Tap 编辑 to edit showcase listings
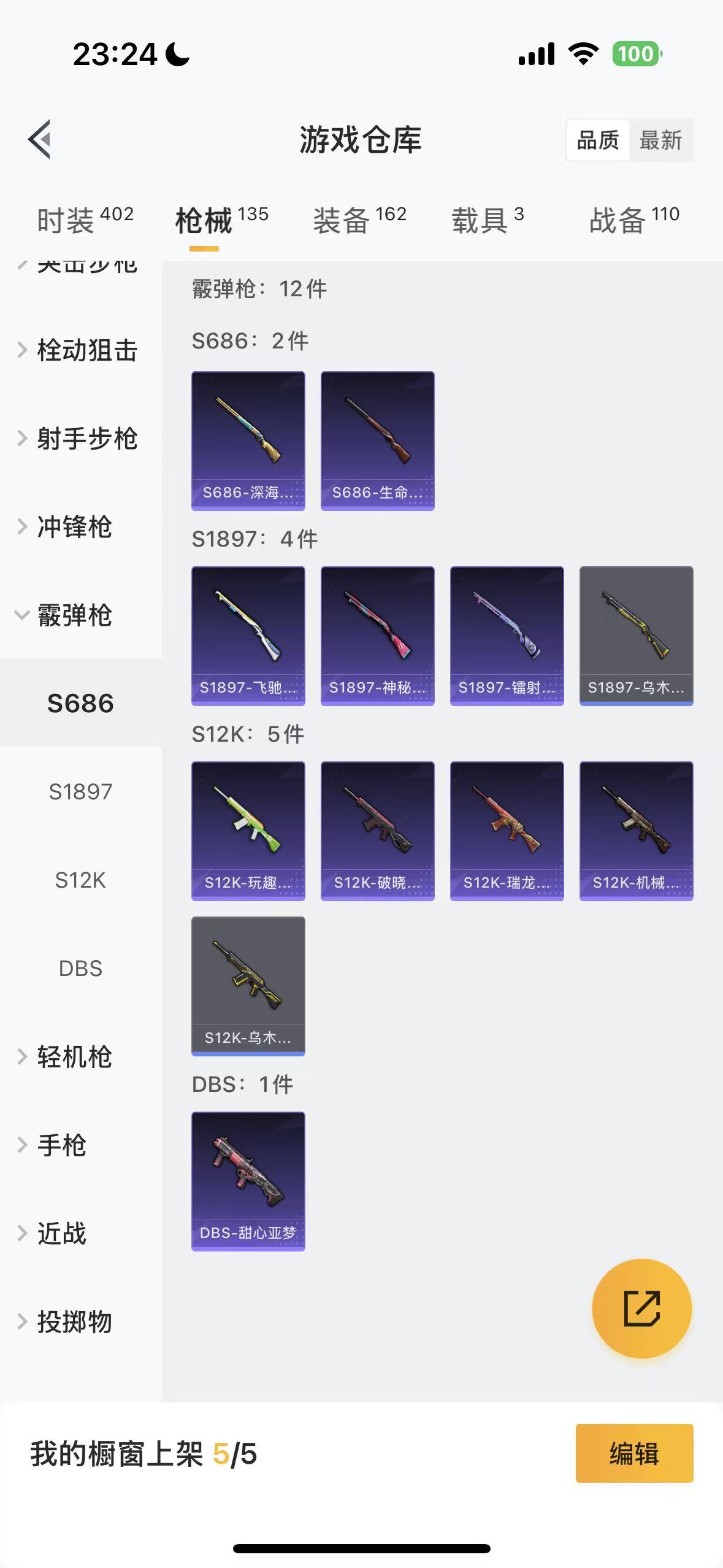The height and width of the screenshot is (1568, 723). point(634,1453)
